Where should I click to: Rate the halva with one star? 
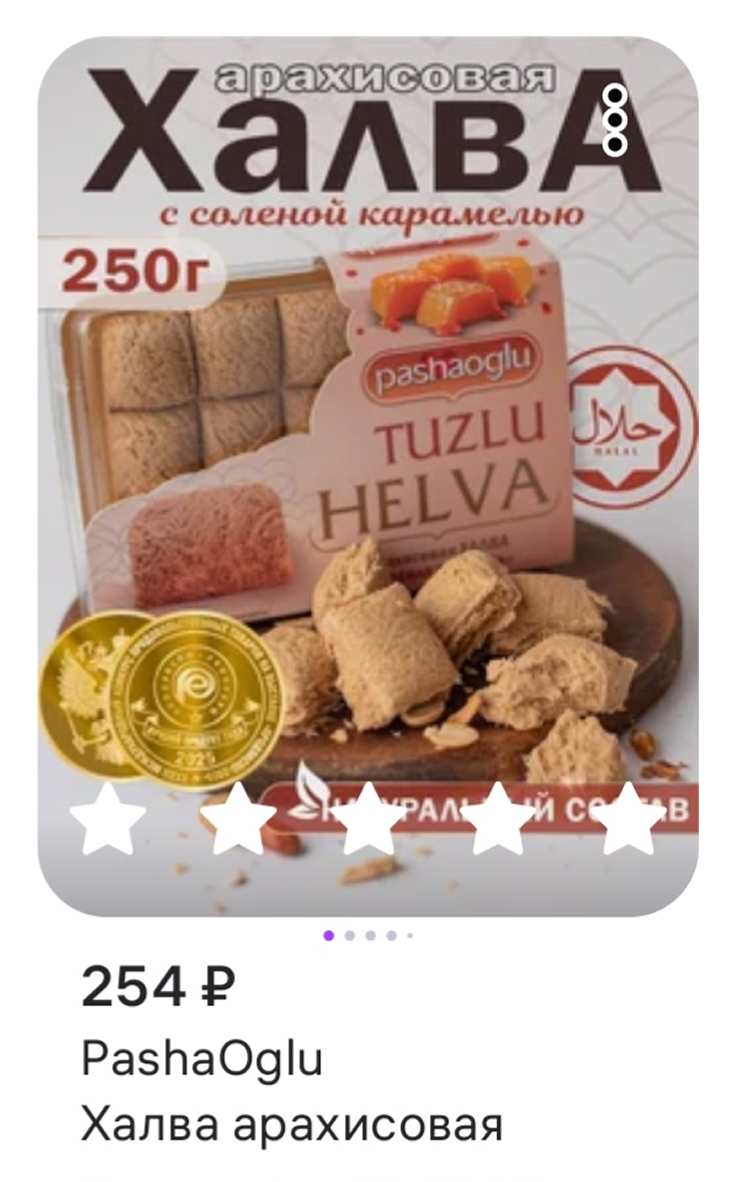tap(108, 818)
